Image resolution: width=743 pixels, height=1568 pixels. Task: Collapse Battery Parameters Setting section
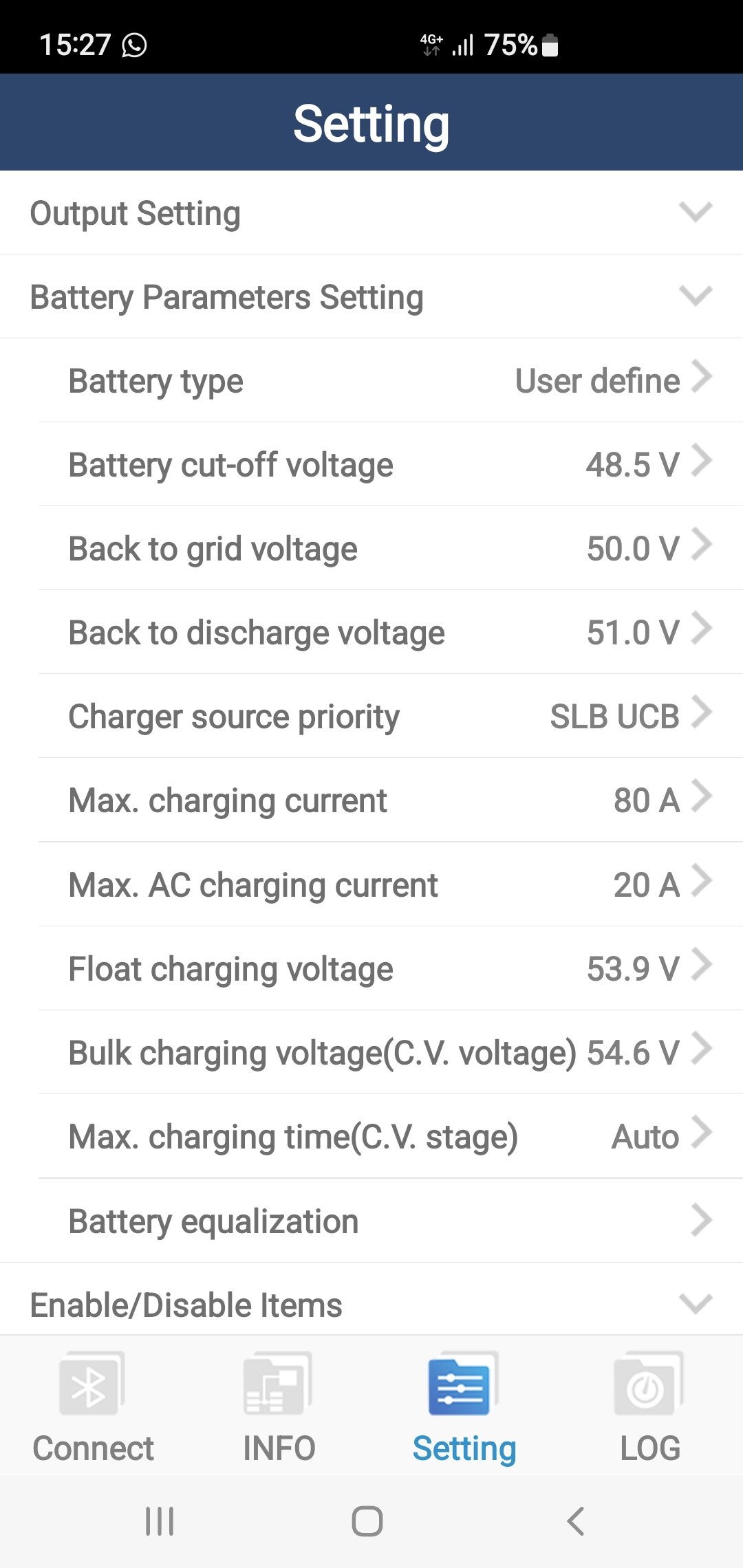(371, 297)
